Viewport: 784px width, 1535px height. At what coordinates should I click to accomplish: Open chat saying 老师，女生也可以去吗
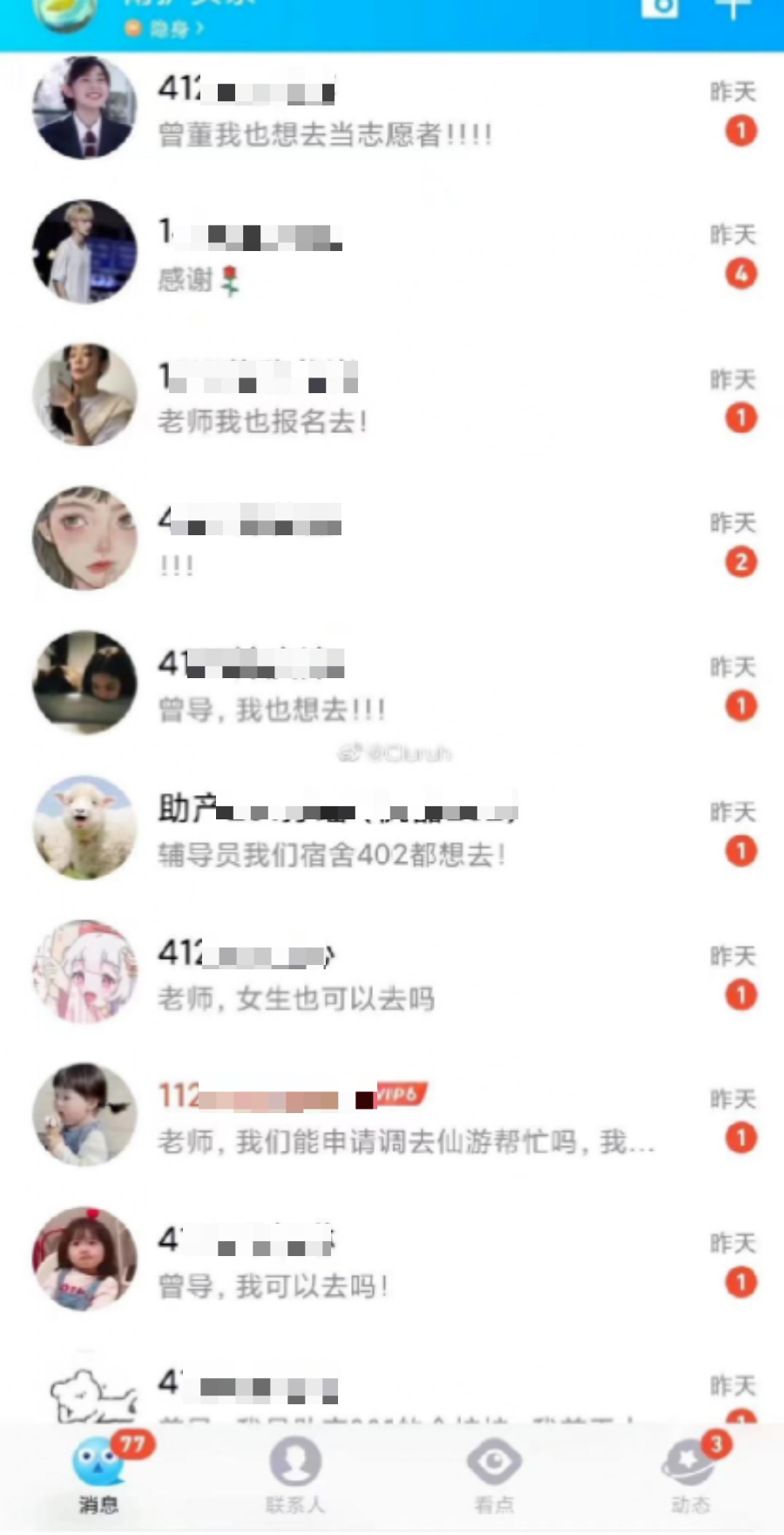[x=392, y=974]
